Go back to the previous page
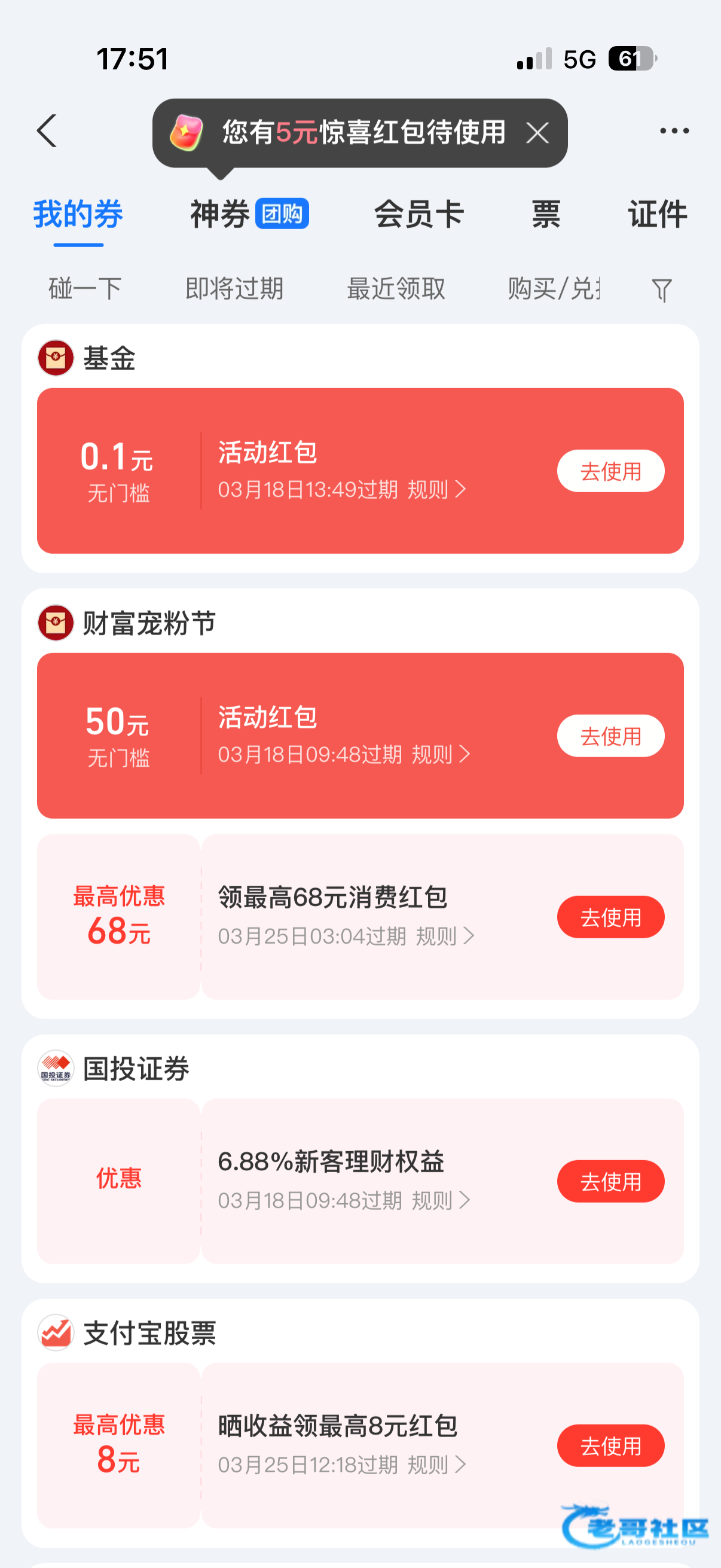Image resolution: width=721 pixels, height=1568 pixels. tap(47, 131)
